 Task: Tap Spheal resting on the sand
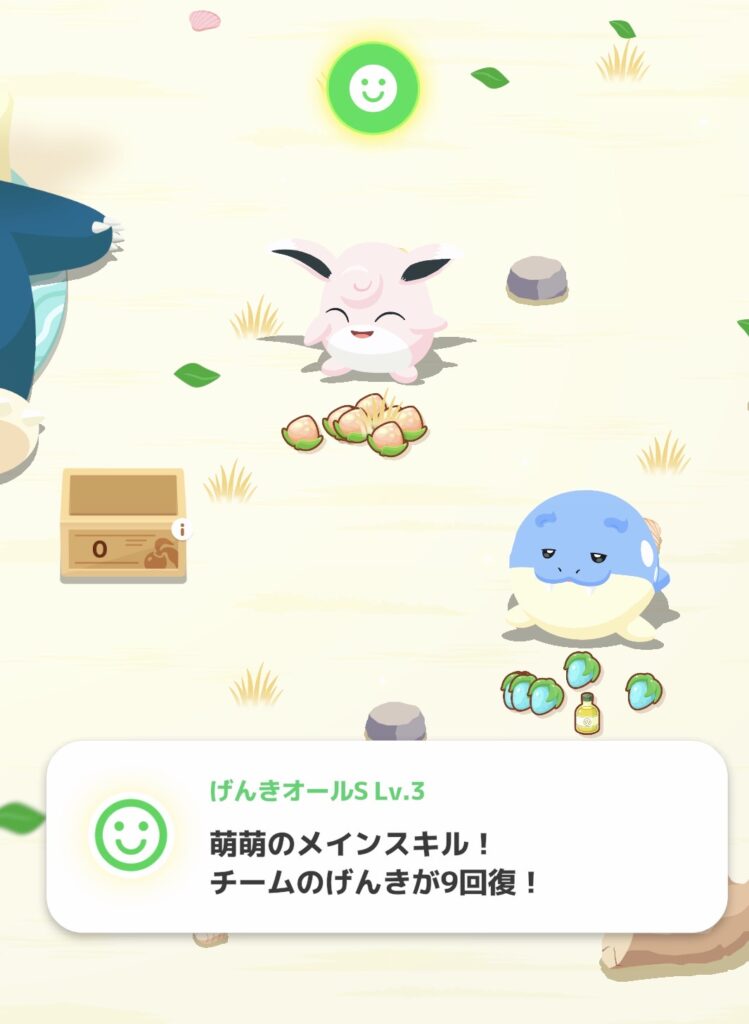[583, 565]
